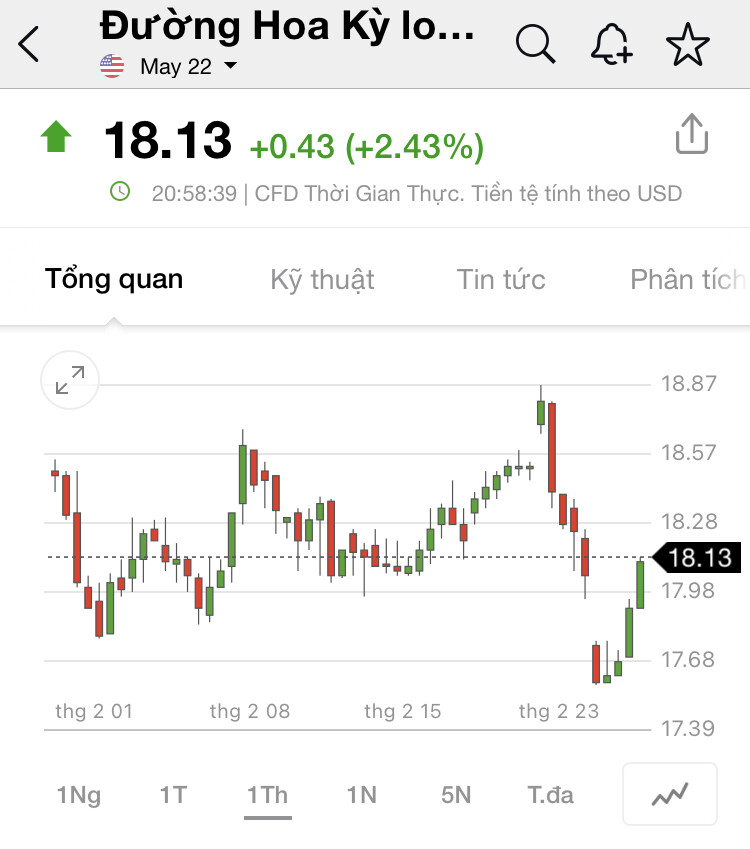Add a price alert with the bell

611,44
